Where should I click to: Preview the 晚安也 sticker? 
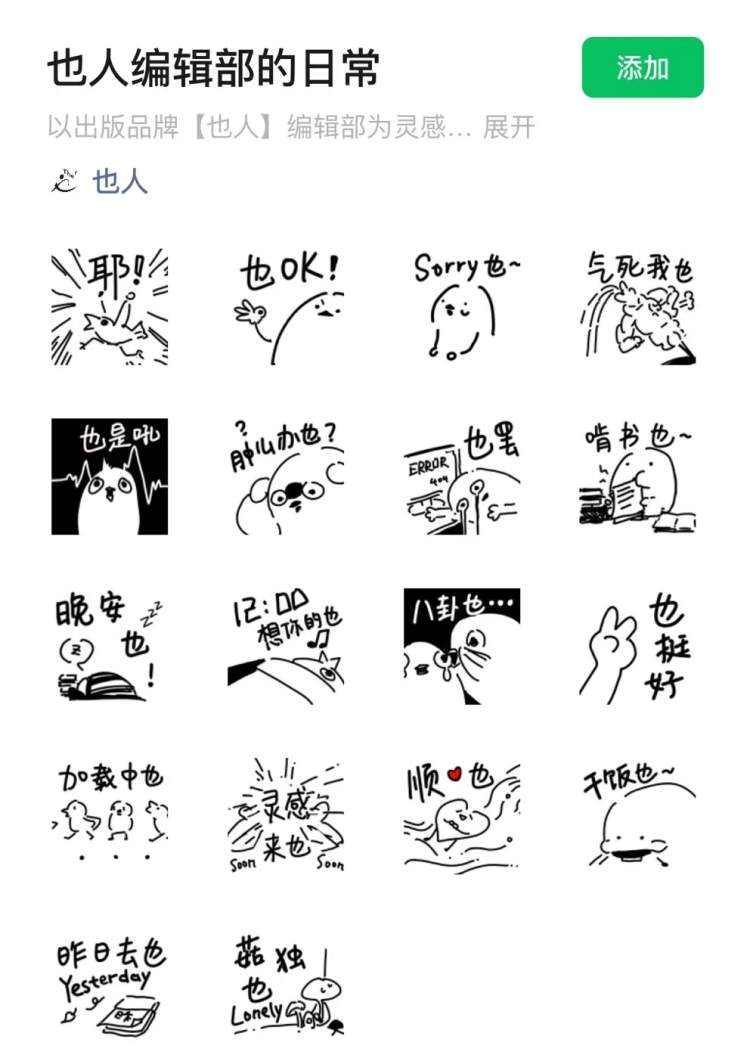pos(110,646)
